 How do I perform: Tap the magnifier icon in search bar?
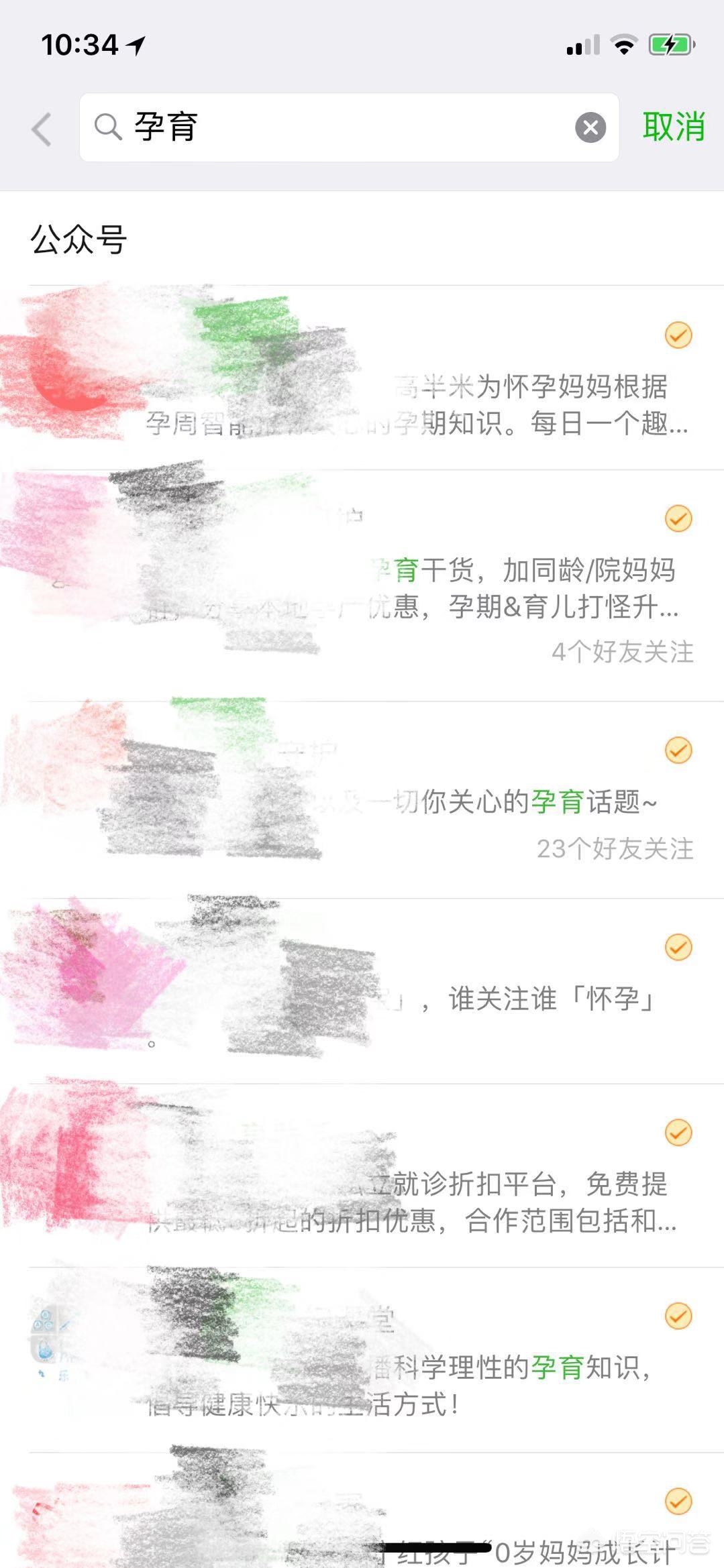[x=109, y=127]
